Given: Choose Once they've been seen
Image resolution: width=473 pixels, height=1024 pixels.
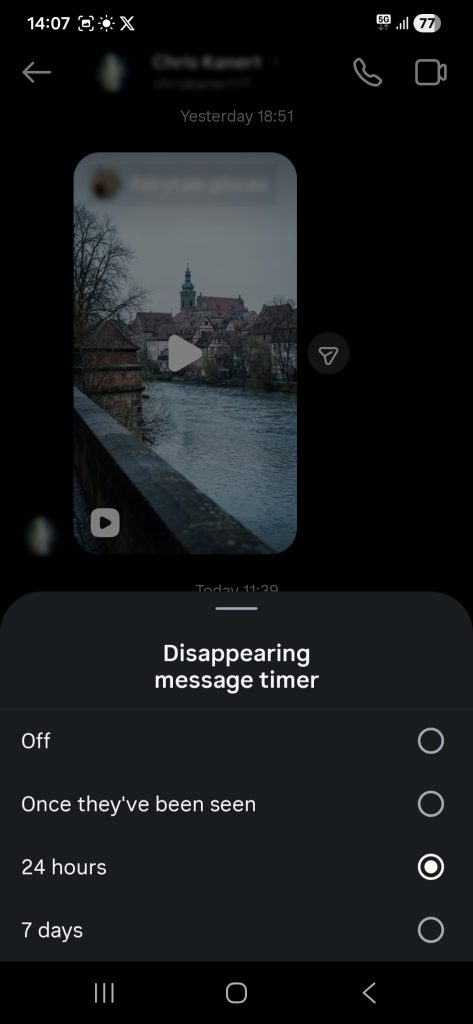Looking at the screenshot, I should pos(236,804).
